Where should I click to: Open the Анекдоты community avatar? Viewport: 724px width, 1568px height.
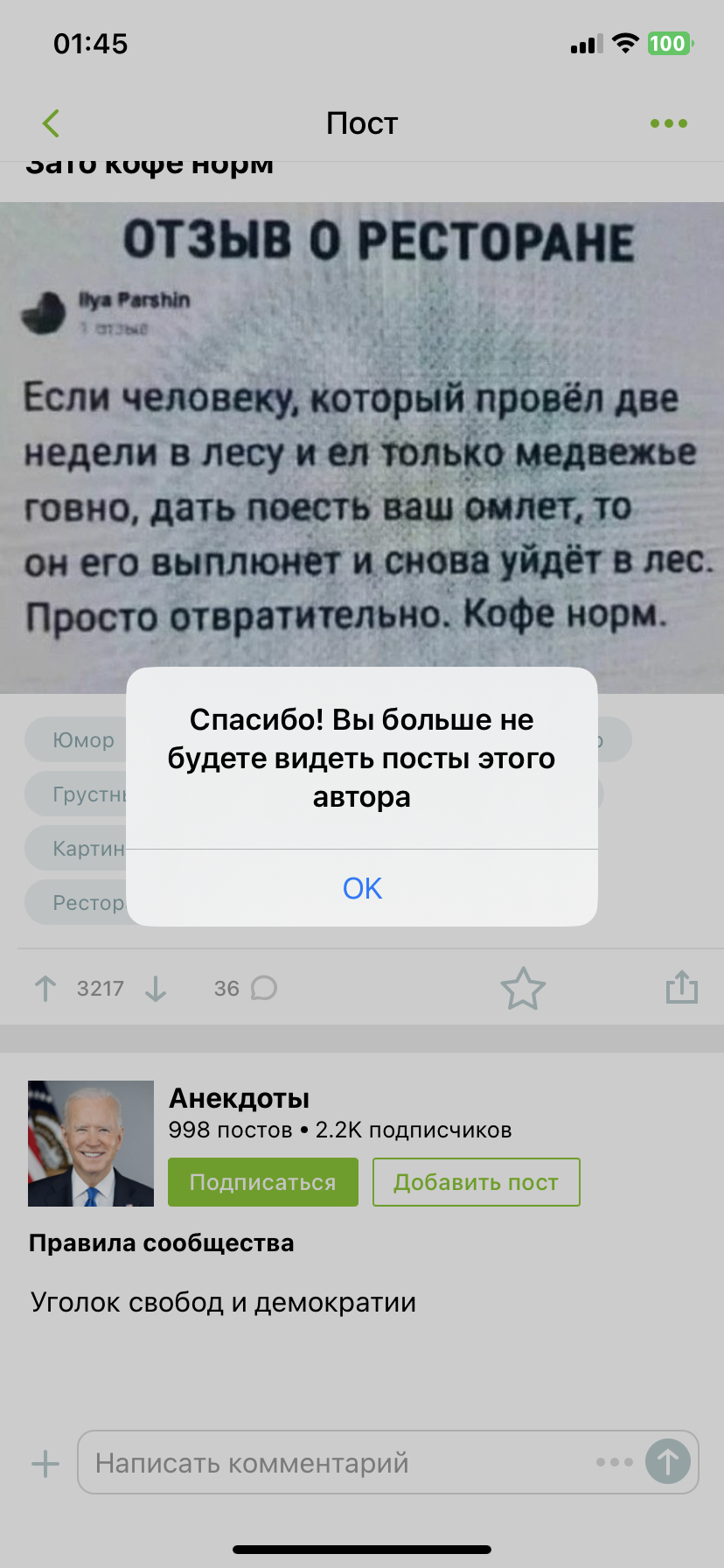tap(91, 1144)
